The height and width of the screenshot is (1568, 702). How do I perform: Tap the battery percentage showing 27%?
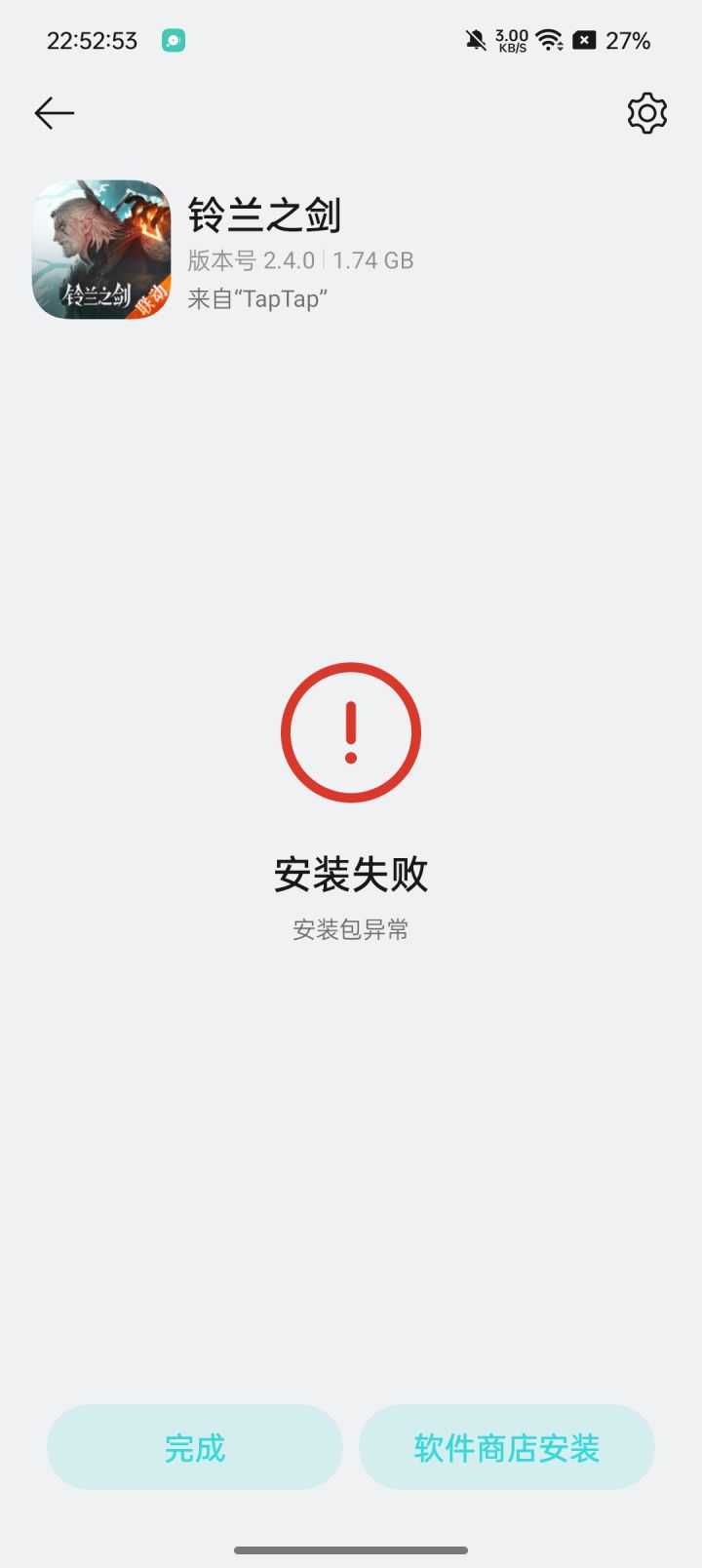pos(630,40)
